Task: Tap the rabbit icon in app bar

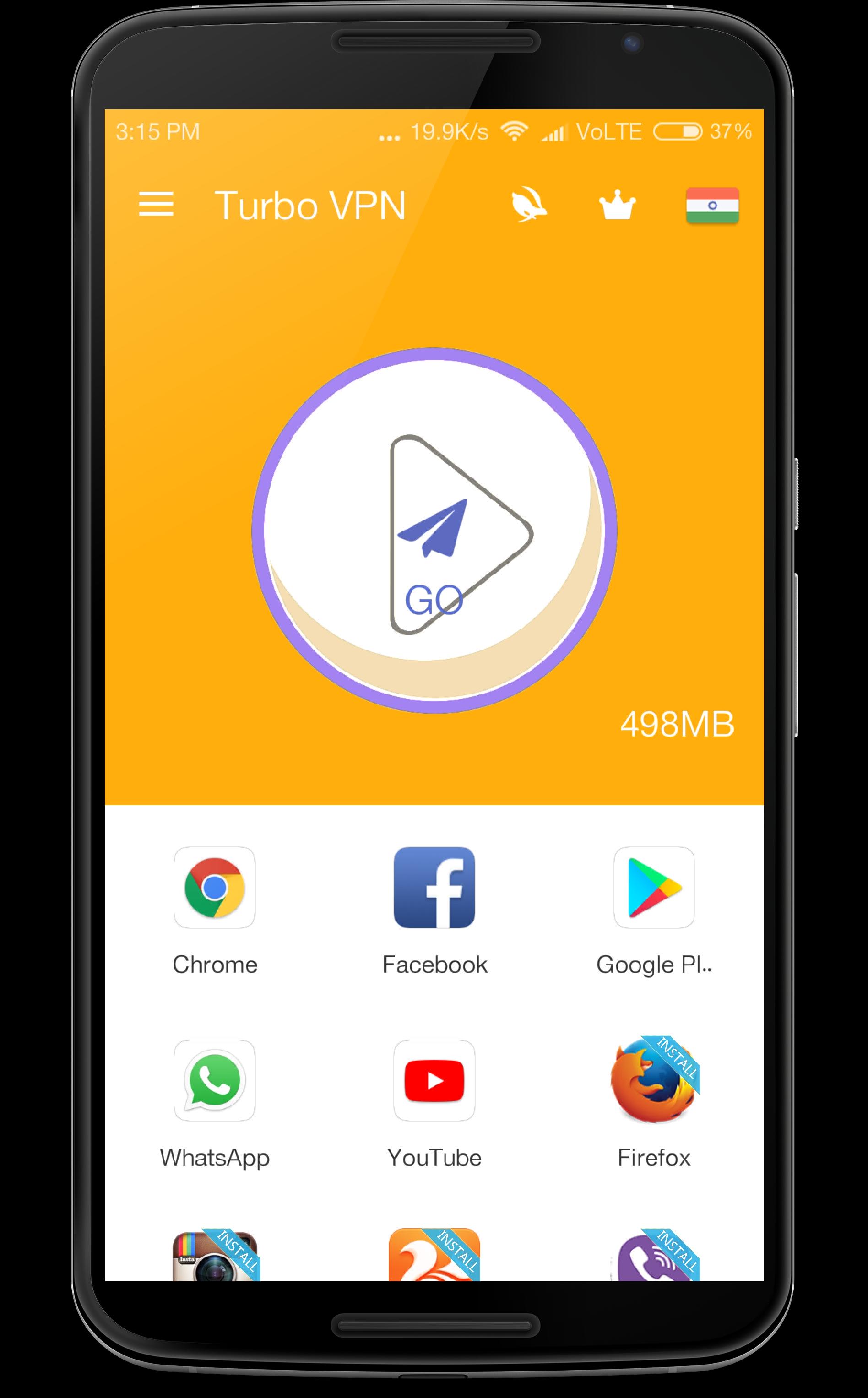Action: (x=529, y=205)
